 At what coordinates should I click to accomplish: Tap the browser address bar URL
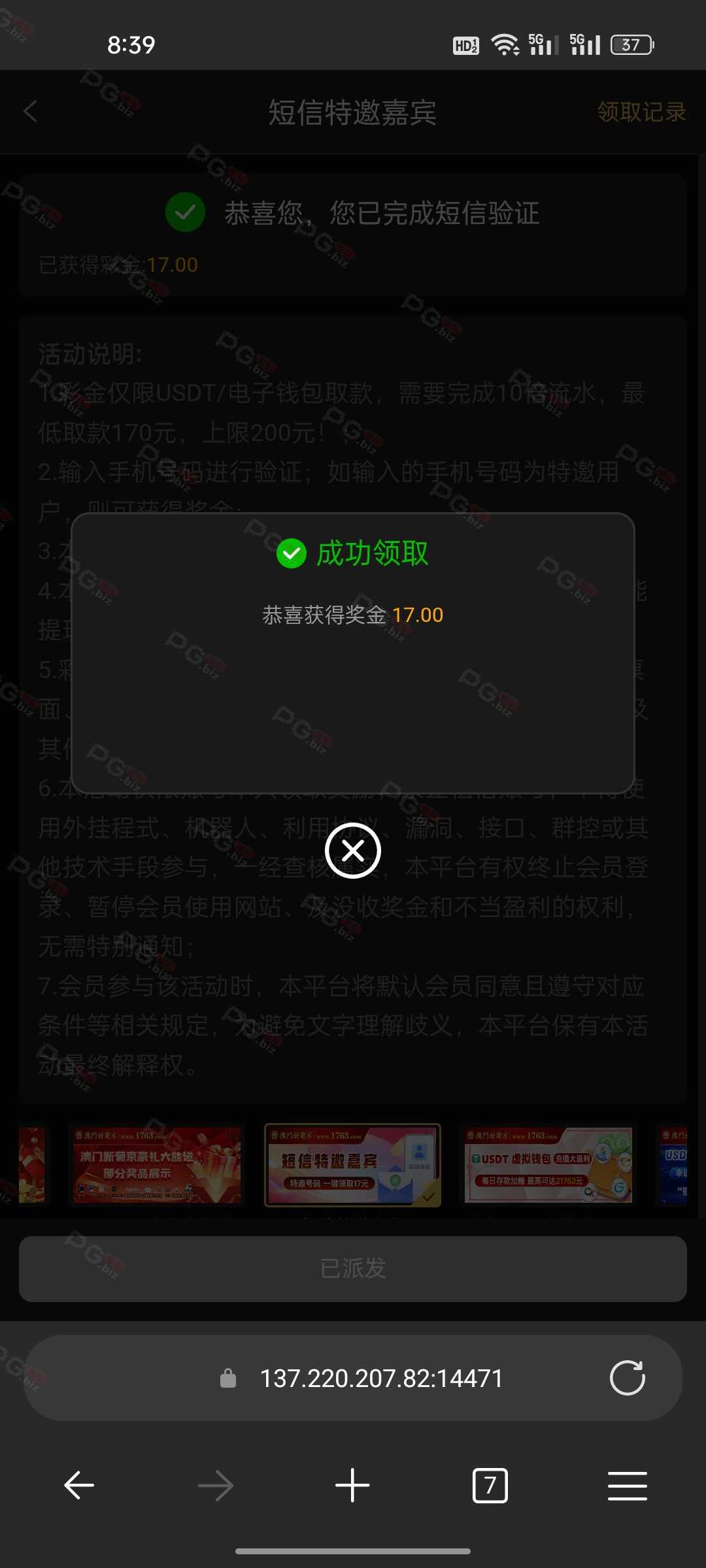tap(381, 1378)
